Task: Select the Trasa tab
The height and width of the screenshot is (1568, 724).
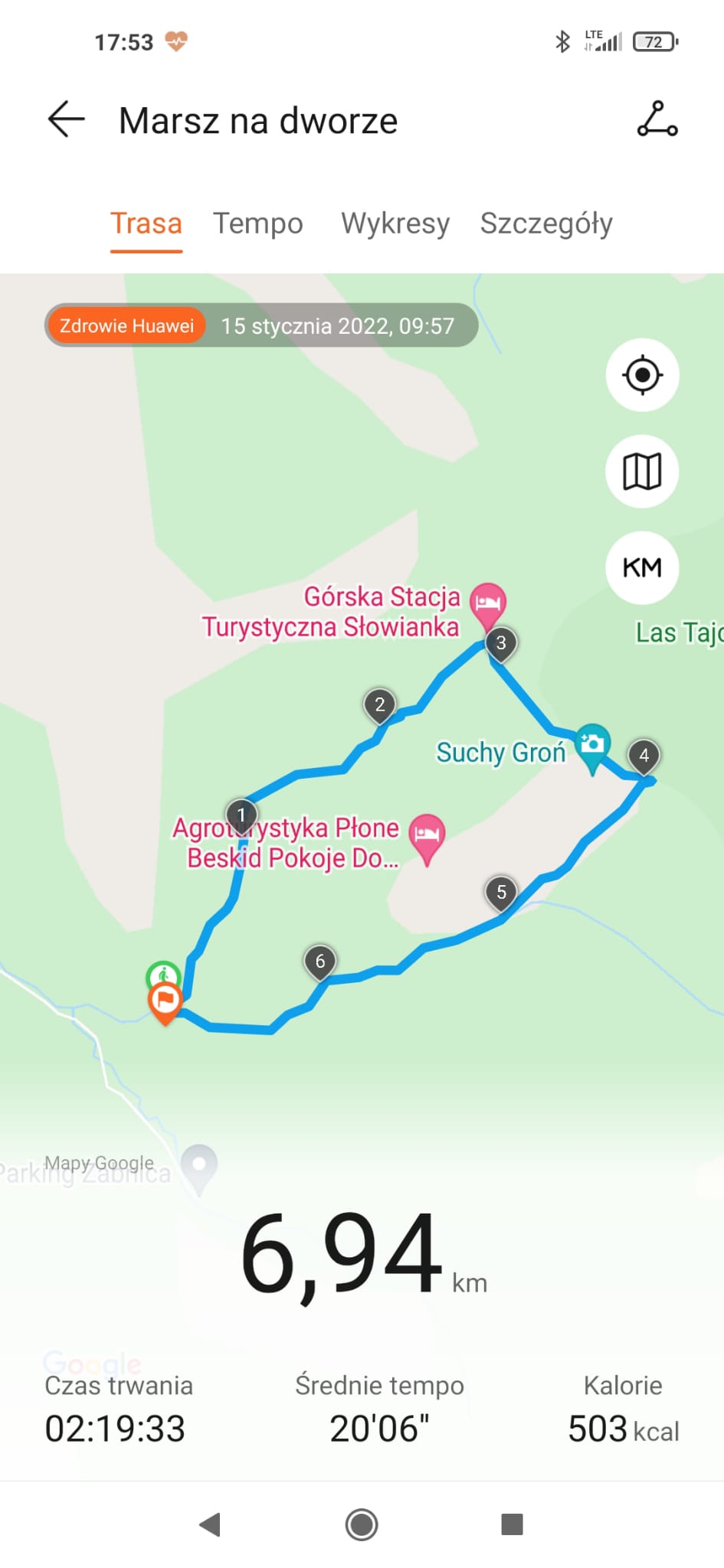Action: tap(146, 224)
